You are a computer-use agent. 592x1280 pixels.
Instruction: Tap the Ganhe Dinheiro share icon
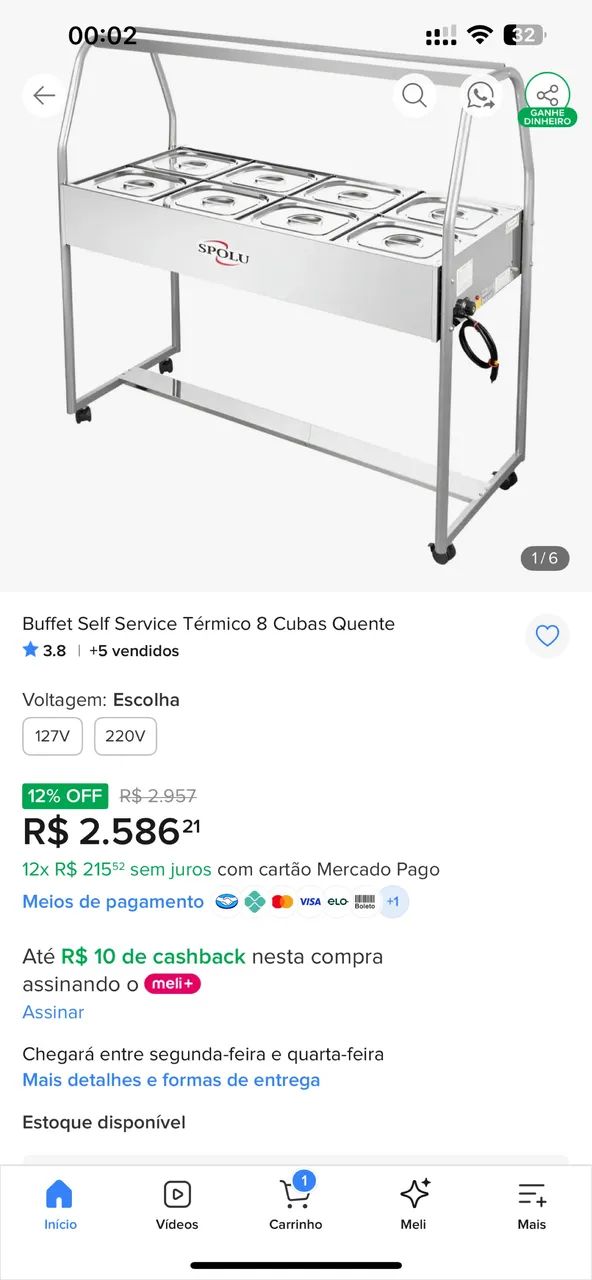547,99
